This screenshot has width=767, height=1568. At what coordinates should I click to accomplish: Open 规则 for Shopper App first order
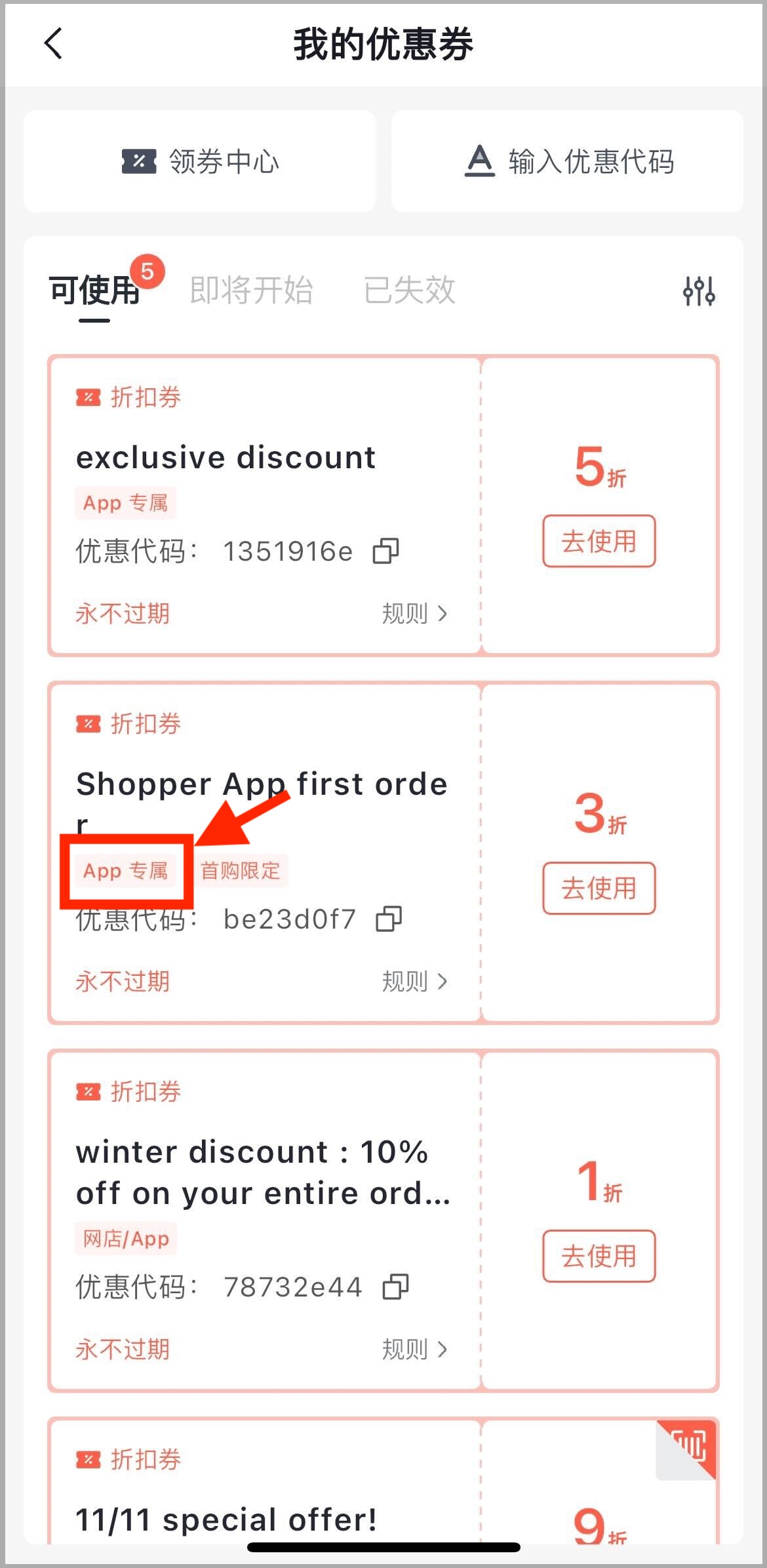[414, 982]
